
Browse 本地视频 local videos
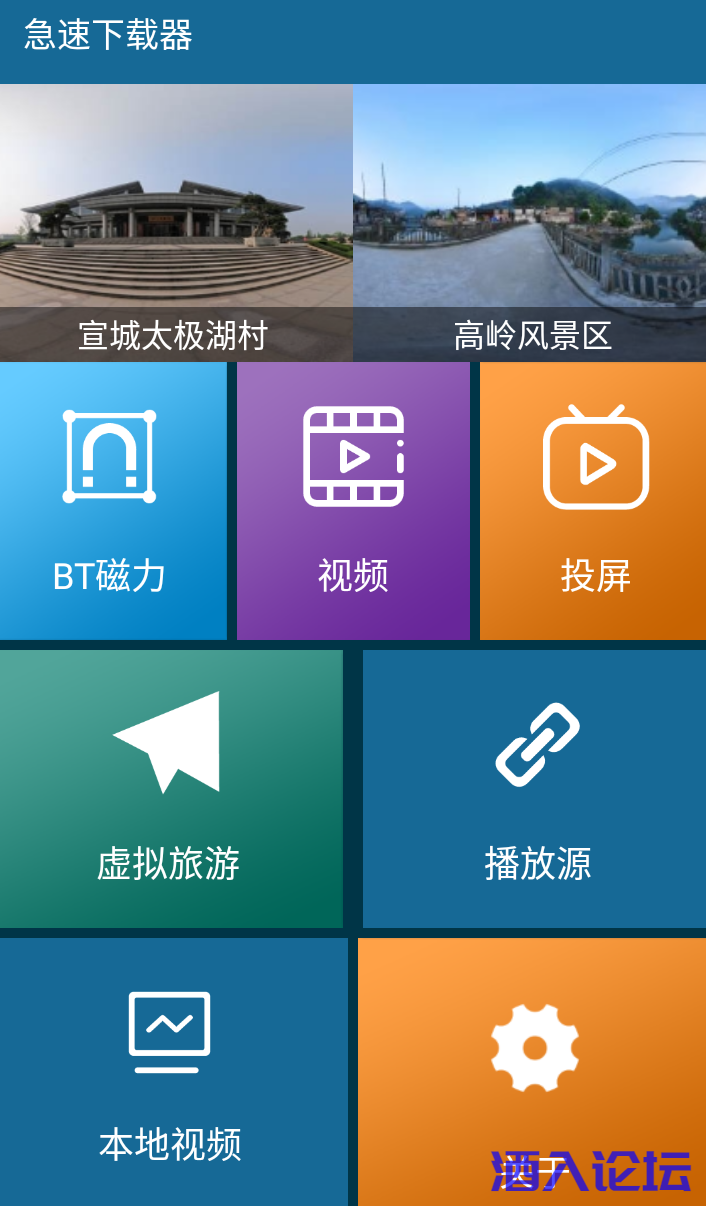pos(172,1072)
